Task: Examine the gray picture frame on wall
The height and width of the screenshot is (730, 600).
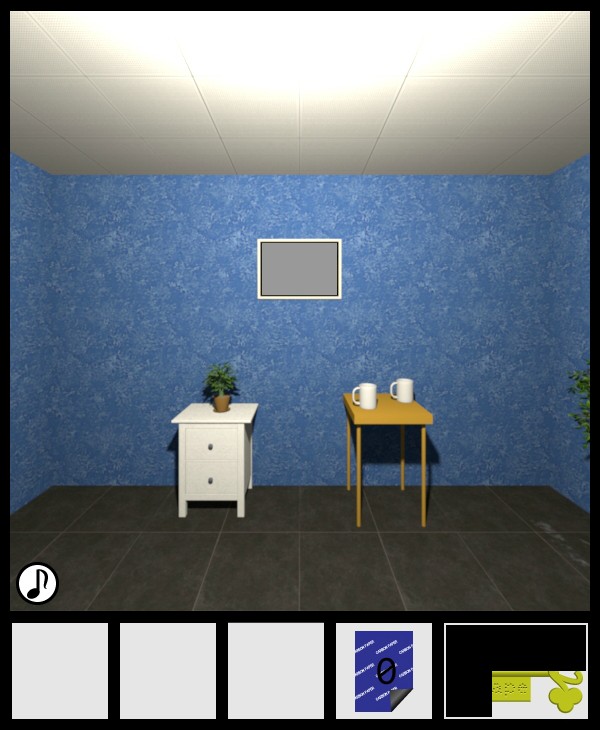Action: (x=299, y=269)
